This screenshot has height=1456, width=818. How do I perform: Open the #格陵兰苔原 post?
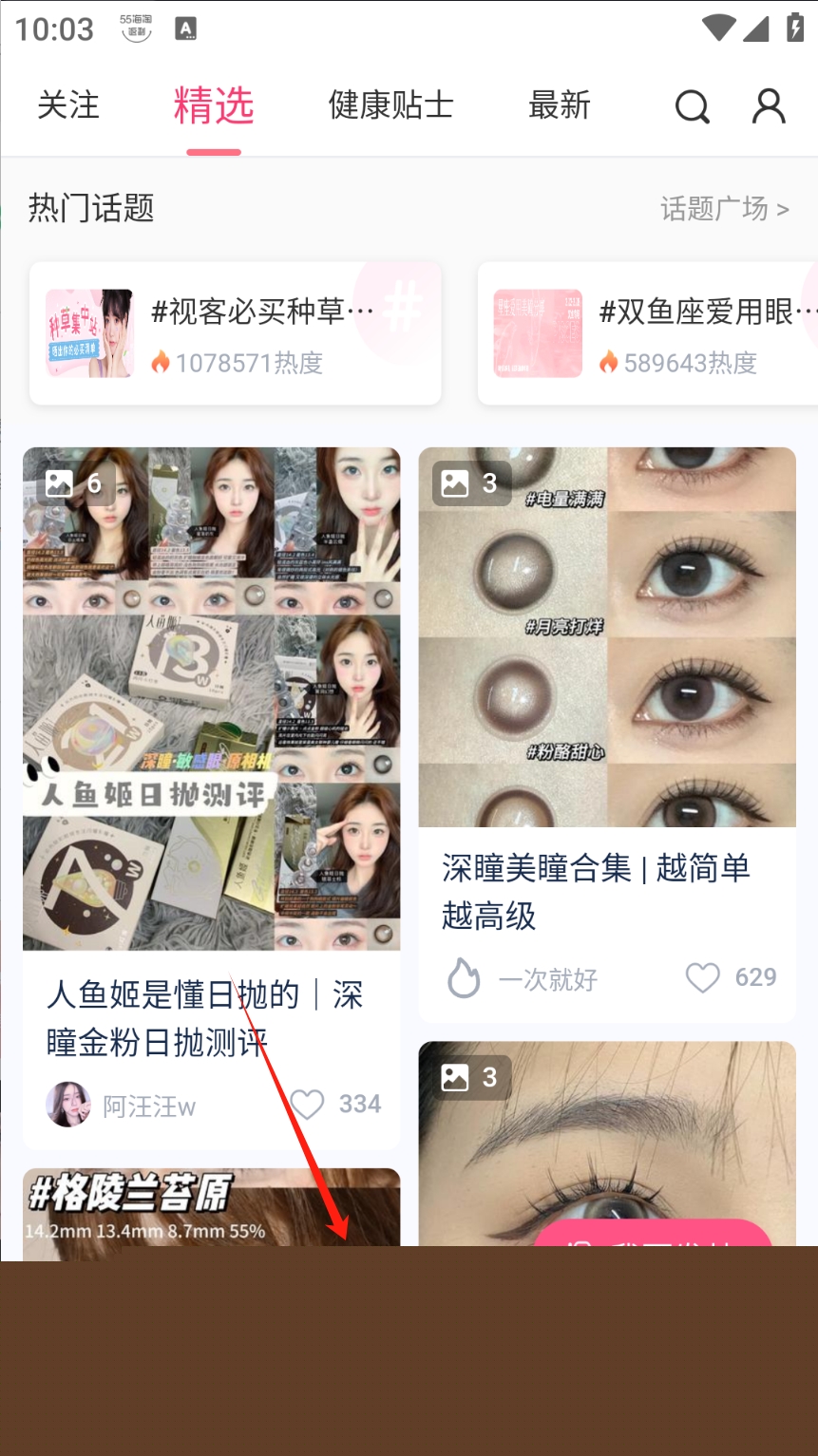(211, 1206)
